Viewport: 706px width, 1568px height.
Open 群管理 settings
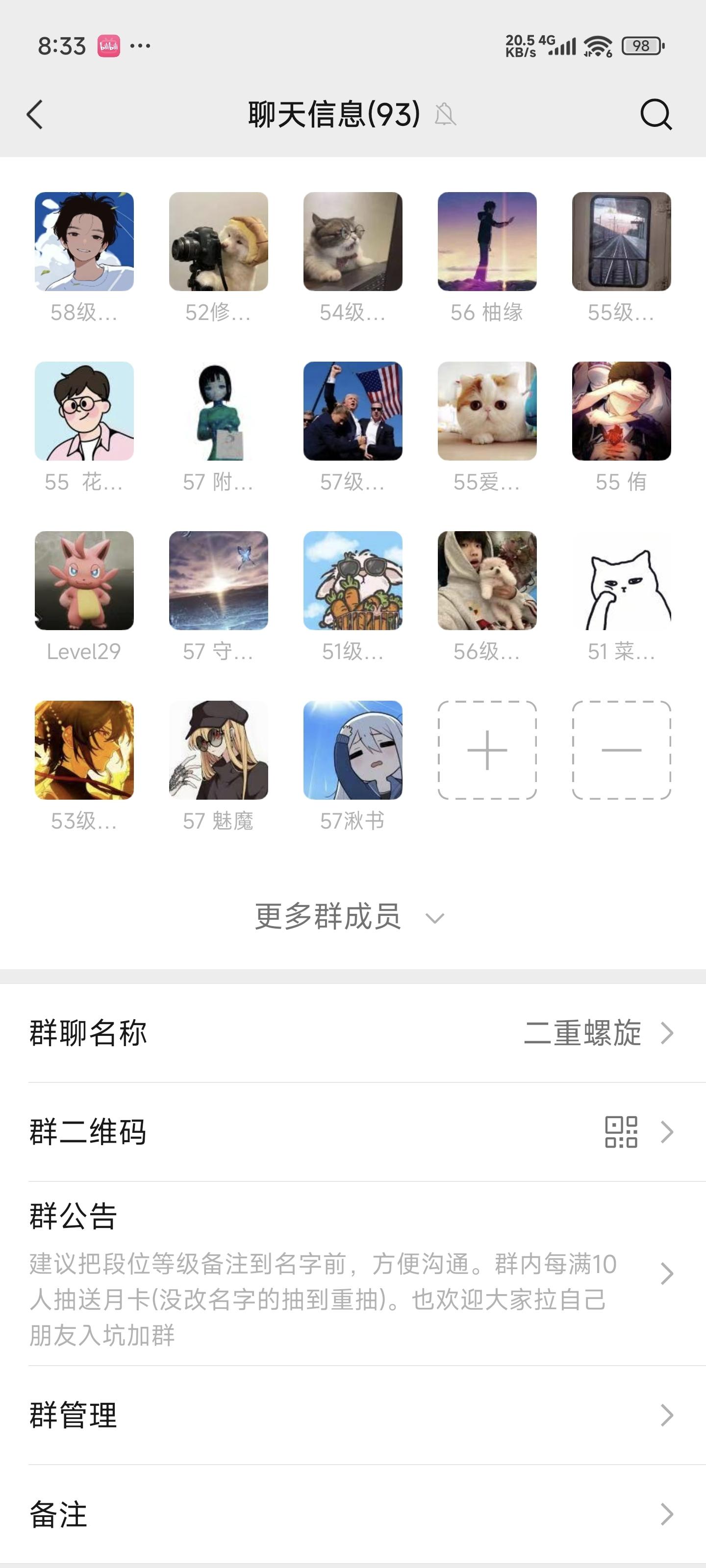pos(353,1415)
